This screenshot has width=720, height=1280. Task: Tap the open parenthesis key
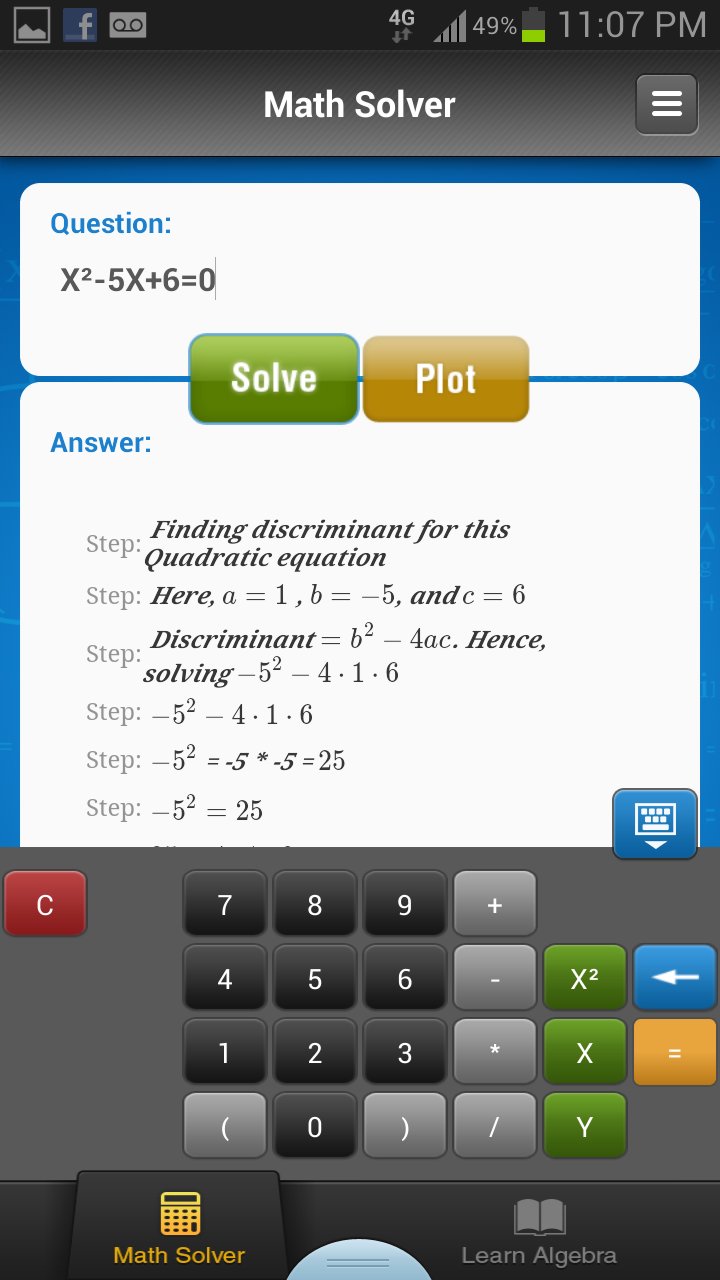point(224,1126)
